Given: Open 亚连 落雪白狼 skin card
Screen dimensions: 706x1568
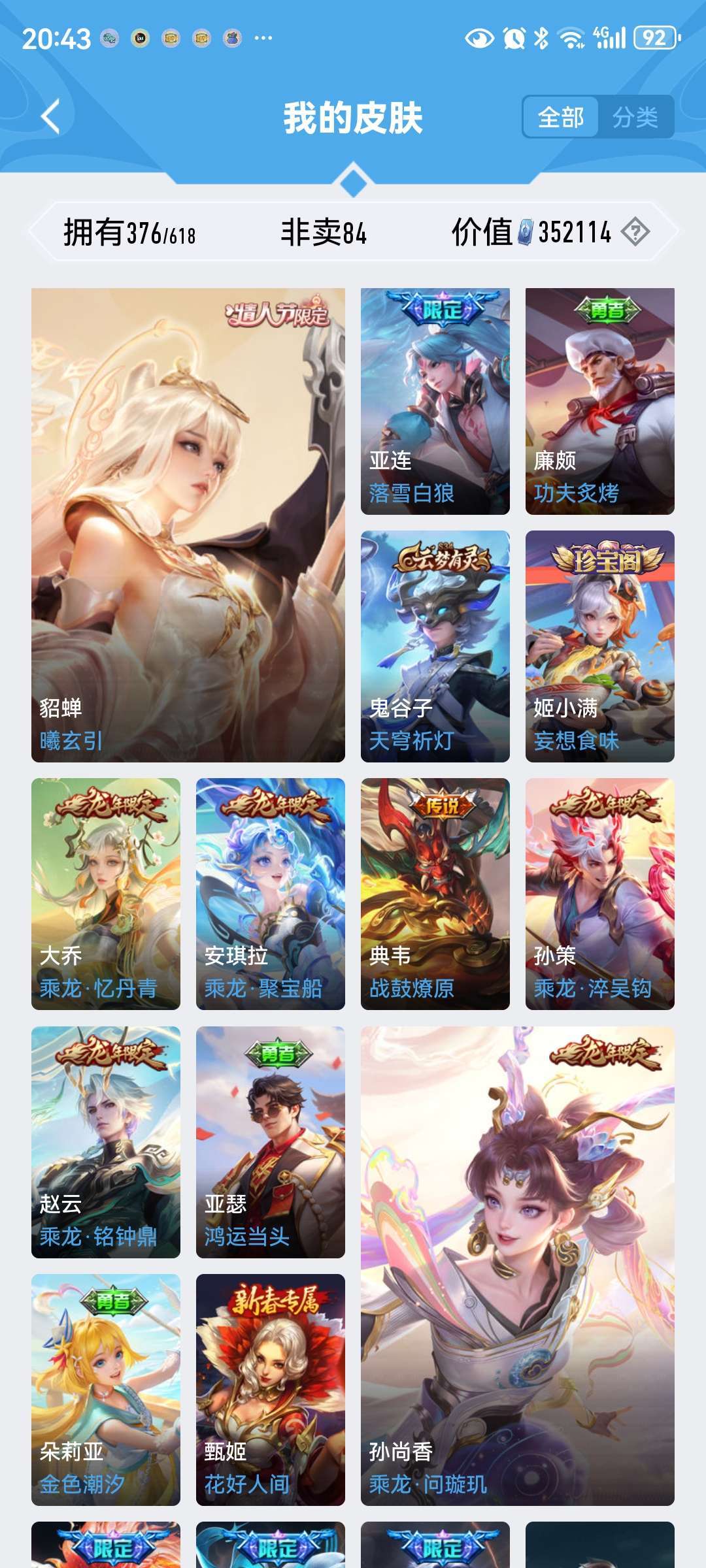Looking at the screenshot, I should coord(435,401).
